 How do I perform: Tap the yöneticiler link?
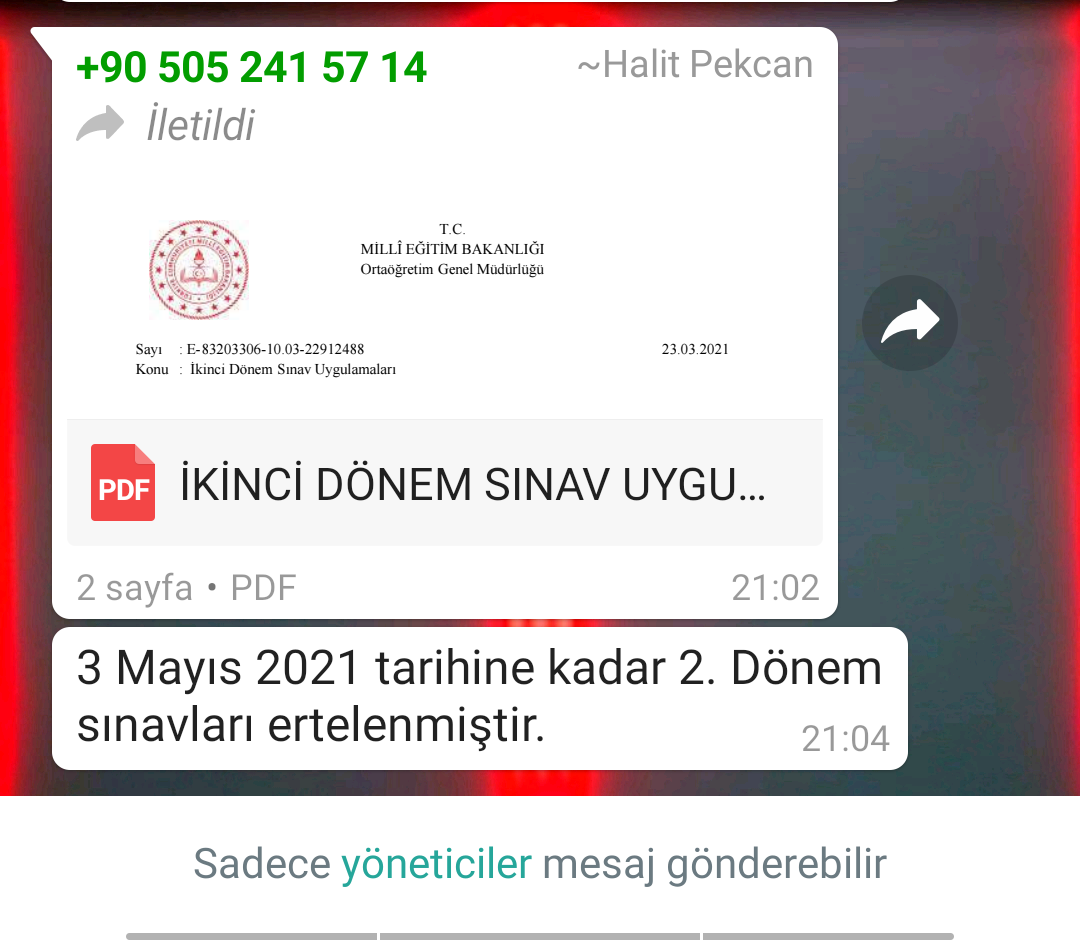(436, 864)
